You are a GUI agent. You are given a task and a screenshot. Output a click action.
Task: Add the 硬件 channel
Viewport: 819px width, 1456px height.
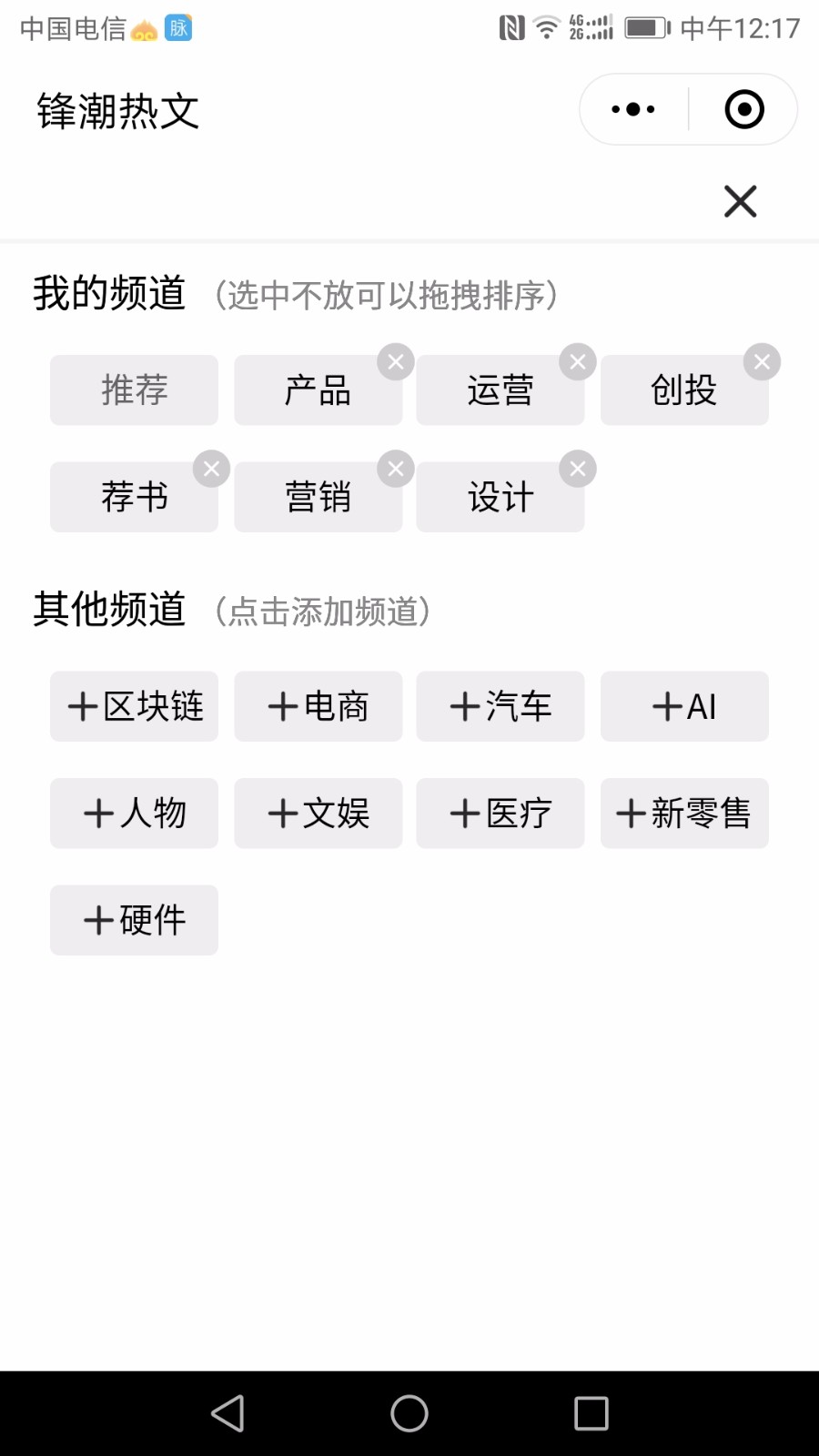pos(134,920)
